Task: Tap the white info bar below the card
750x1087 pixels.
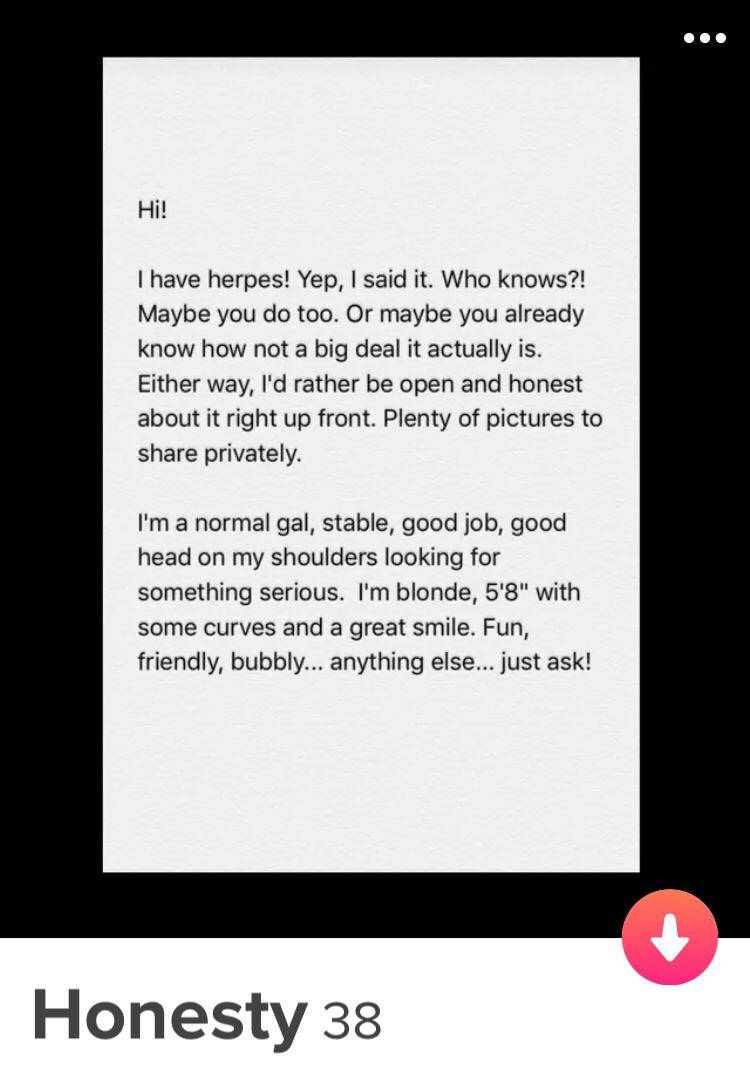Action: coord(375,1015)
